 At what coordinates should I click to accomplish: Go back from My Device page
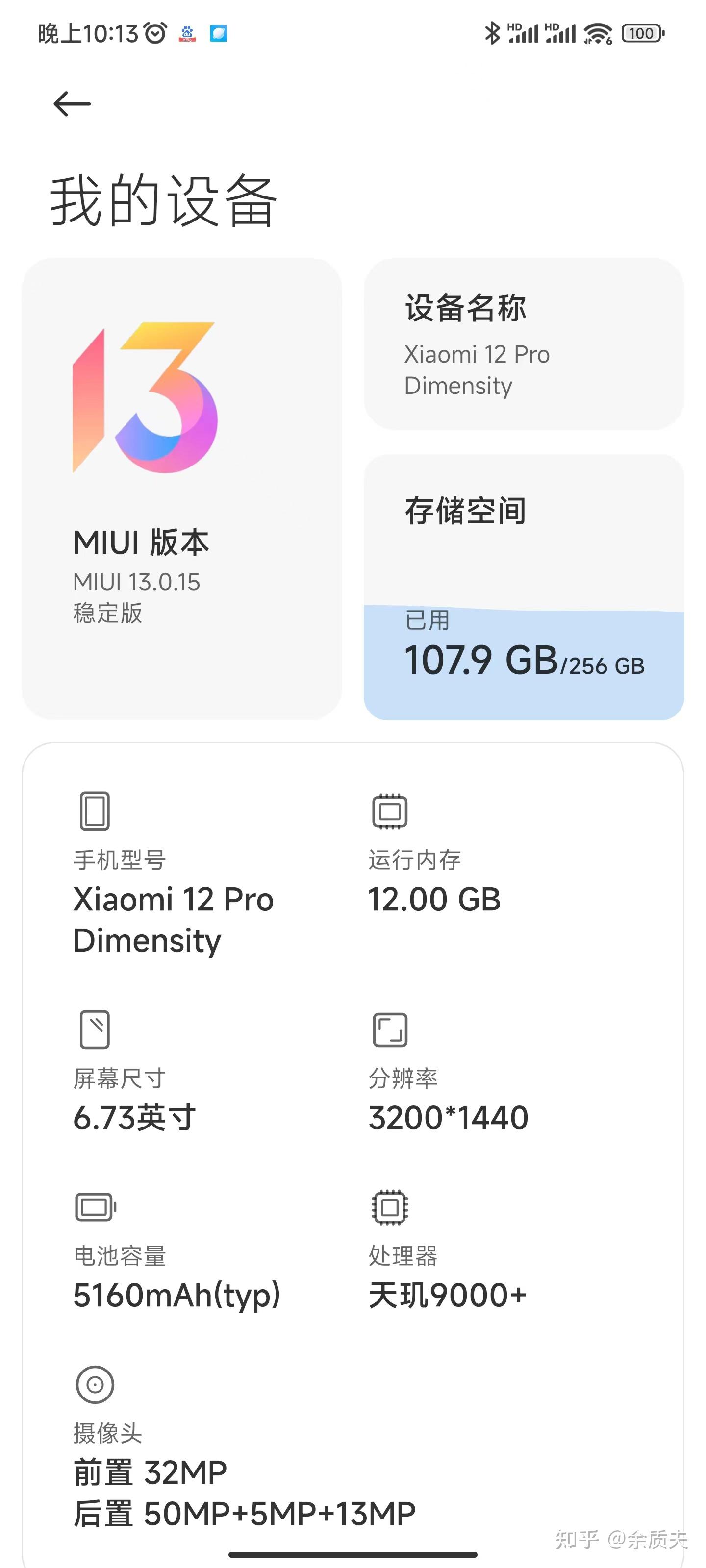pyautogui.click(x=72, y=104)
